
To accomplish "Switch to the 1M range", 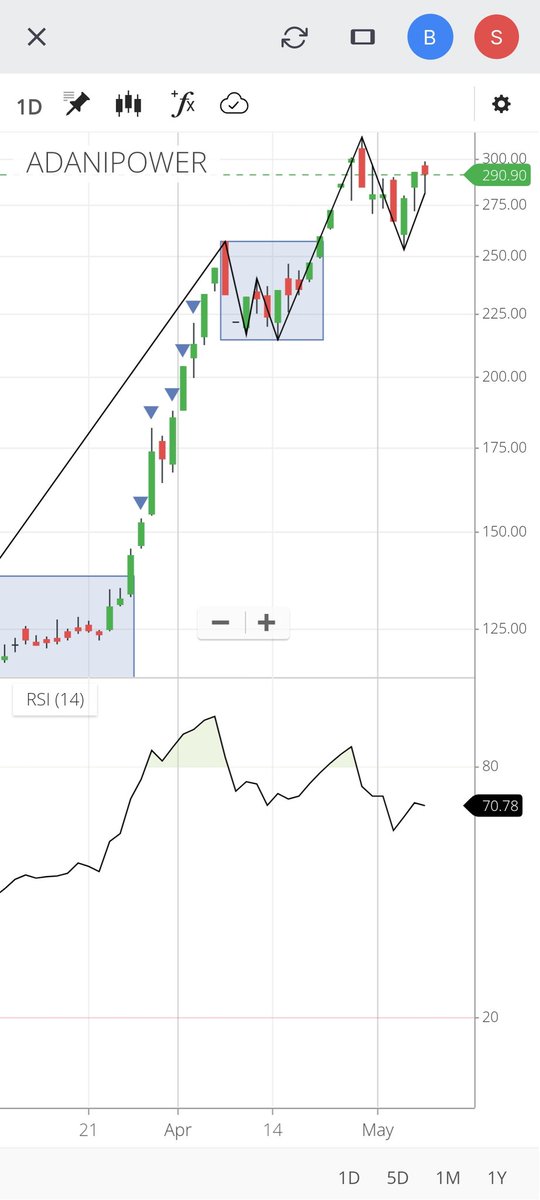I will coord(448,1177).
